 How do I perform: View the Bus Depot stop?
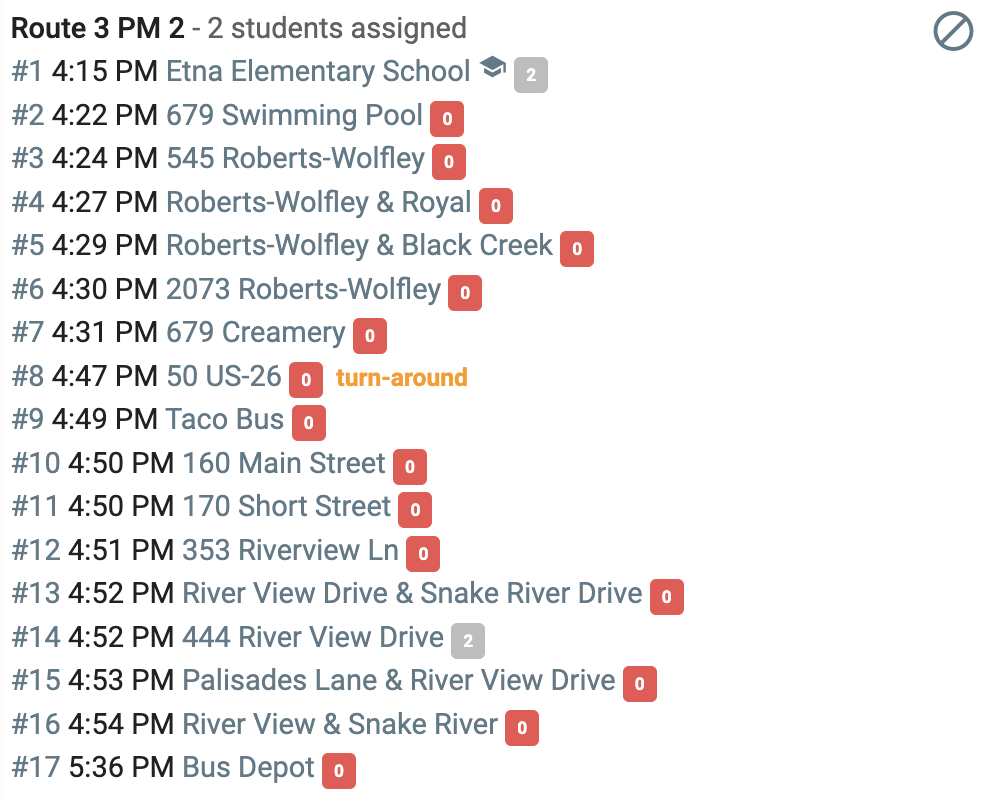[248, 767]
